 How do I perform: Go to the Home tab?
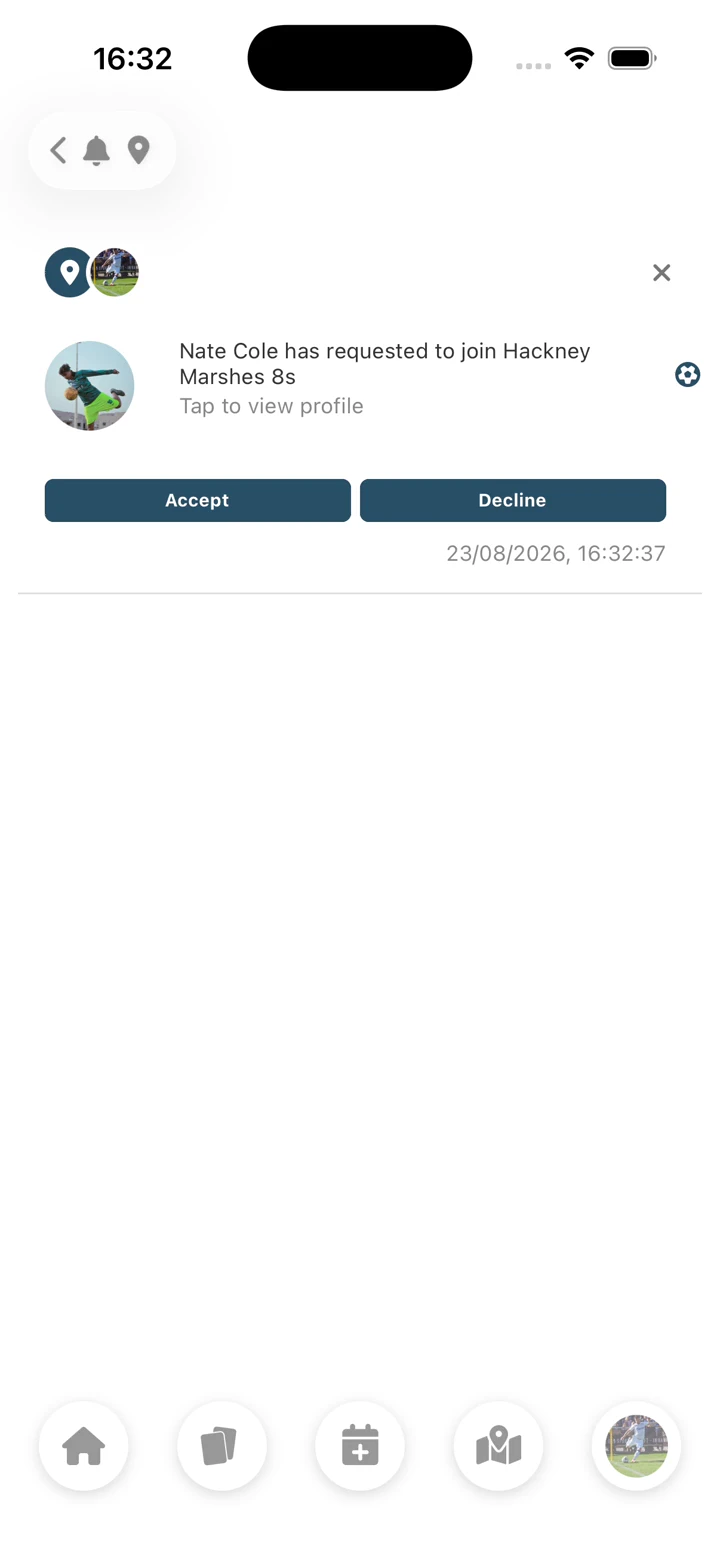pyautogui.click(x=83, y=1445)
